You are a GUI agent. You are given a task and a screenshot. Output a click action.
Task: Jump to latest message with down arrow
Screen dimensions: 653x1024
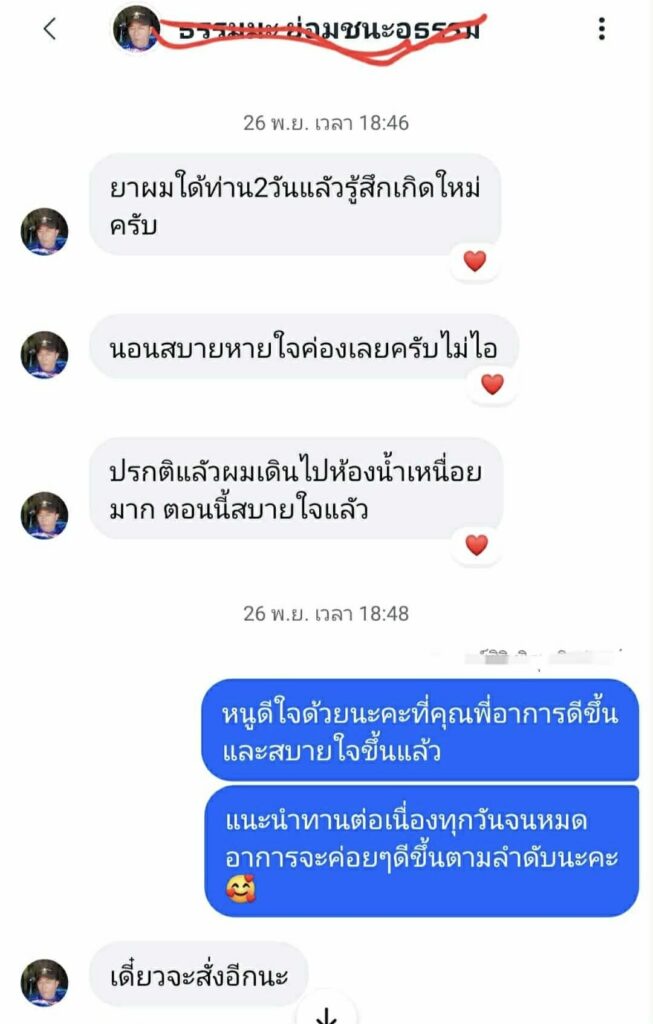pyautogui.click(x=325, y=1012)
